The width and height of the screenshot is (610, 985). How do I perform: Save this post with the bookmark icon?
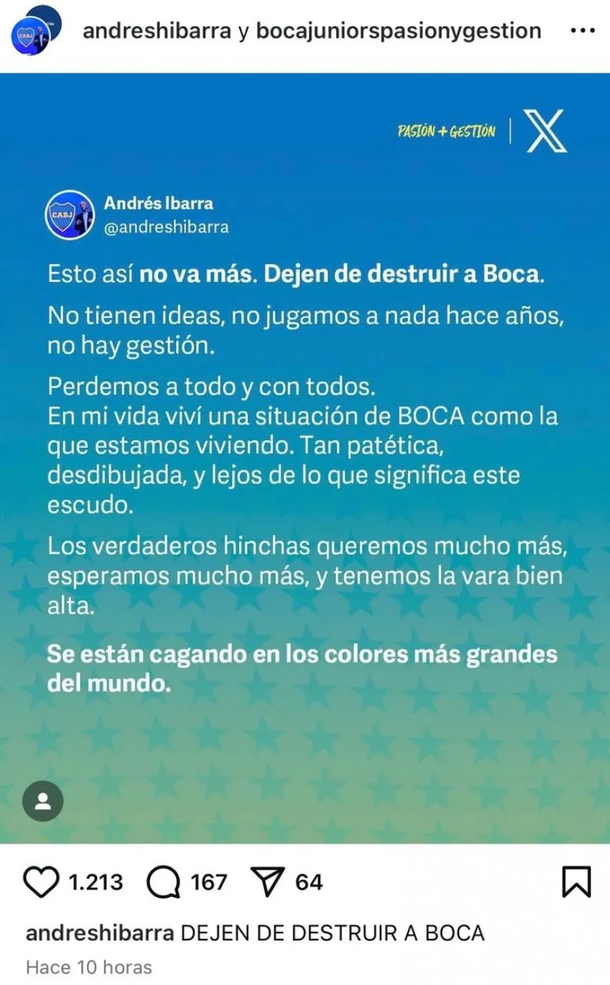coord(575,881)
